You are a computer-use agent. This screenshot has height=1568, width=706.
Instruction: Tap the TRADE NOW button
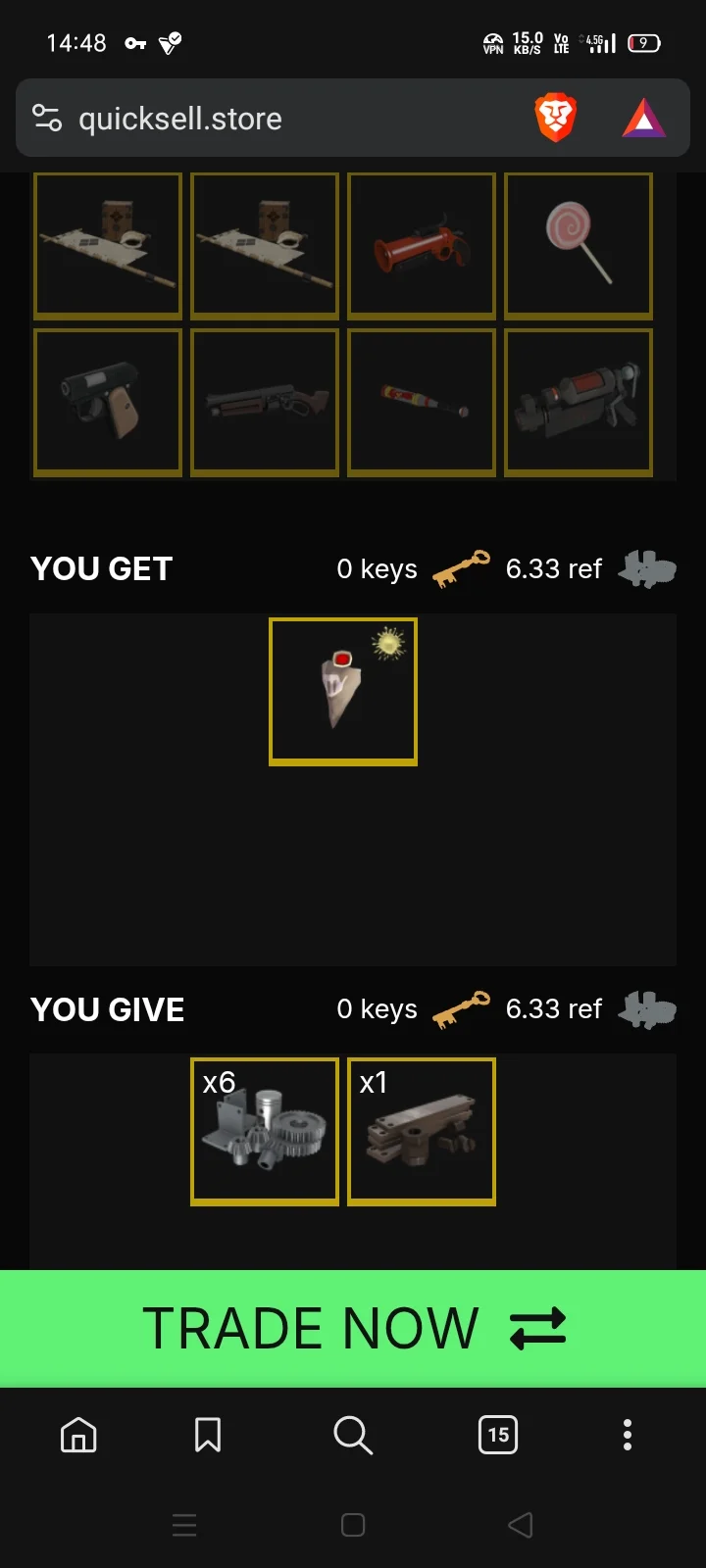[353, 1328]
